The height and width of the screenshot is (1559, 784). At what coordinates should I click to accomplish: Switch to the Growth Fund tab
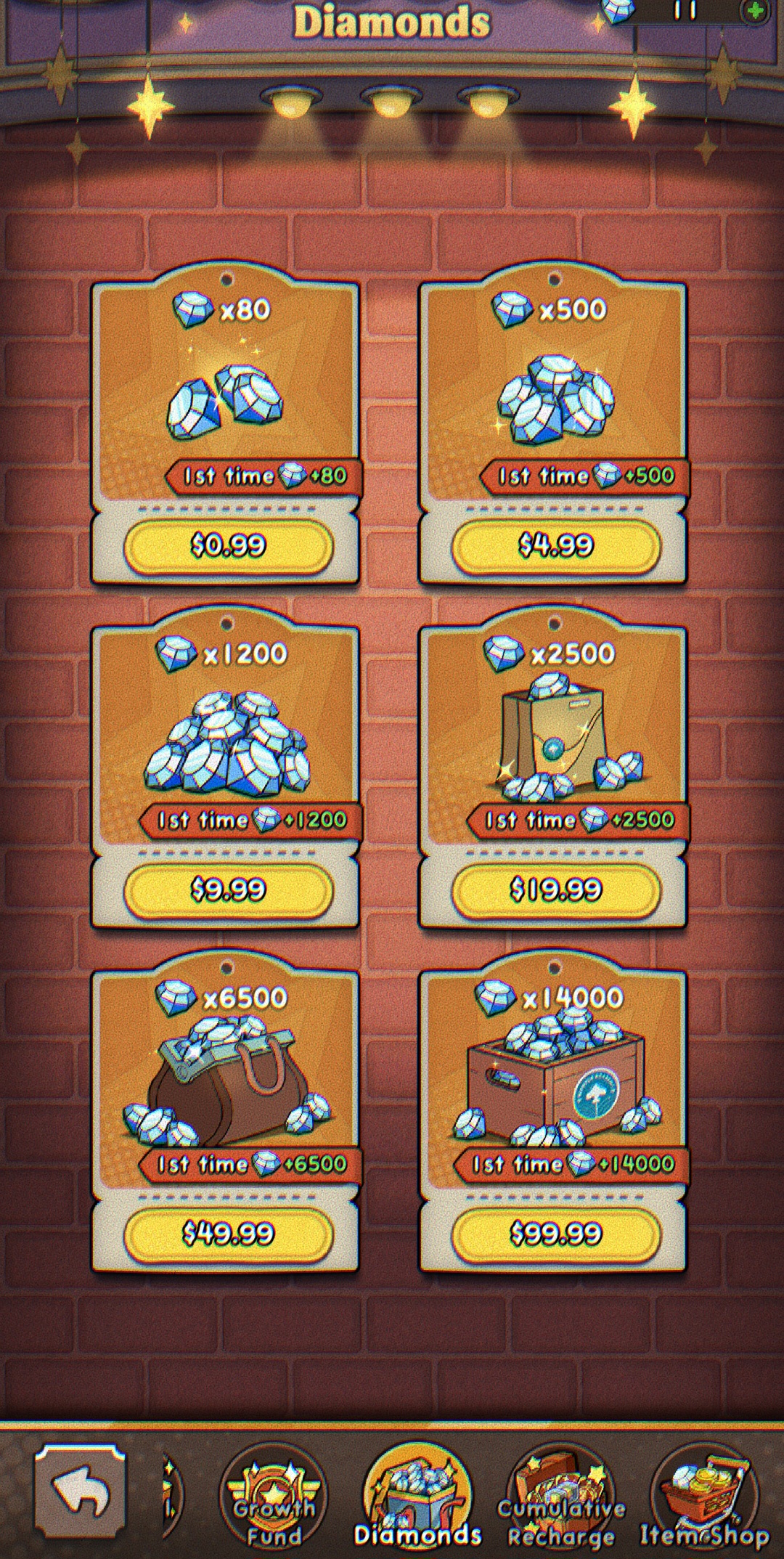pyautogui.click(x=274, y=1498)
